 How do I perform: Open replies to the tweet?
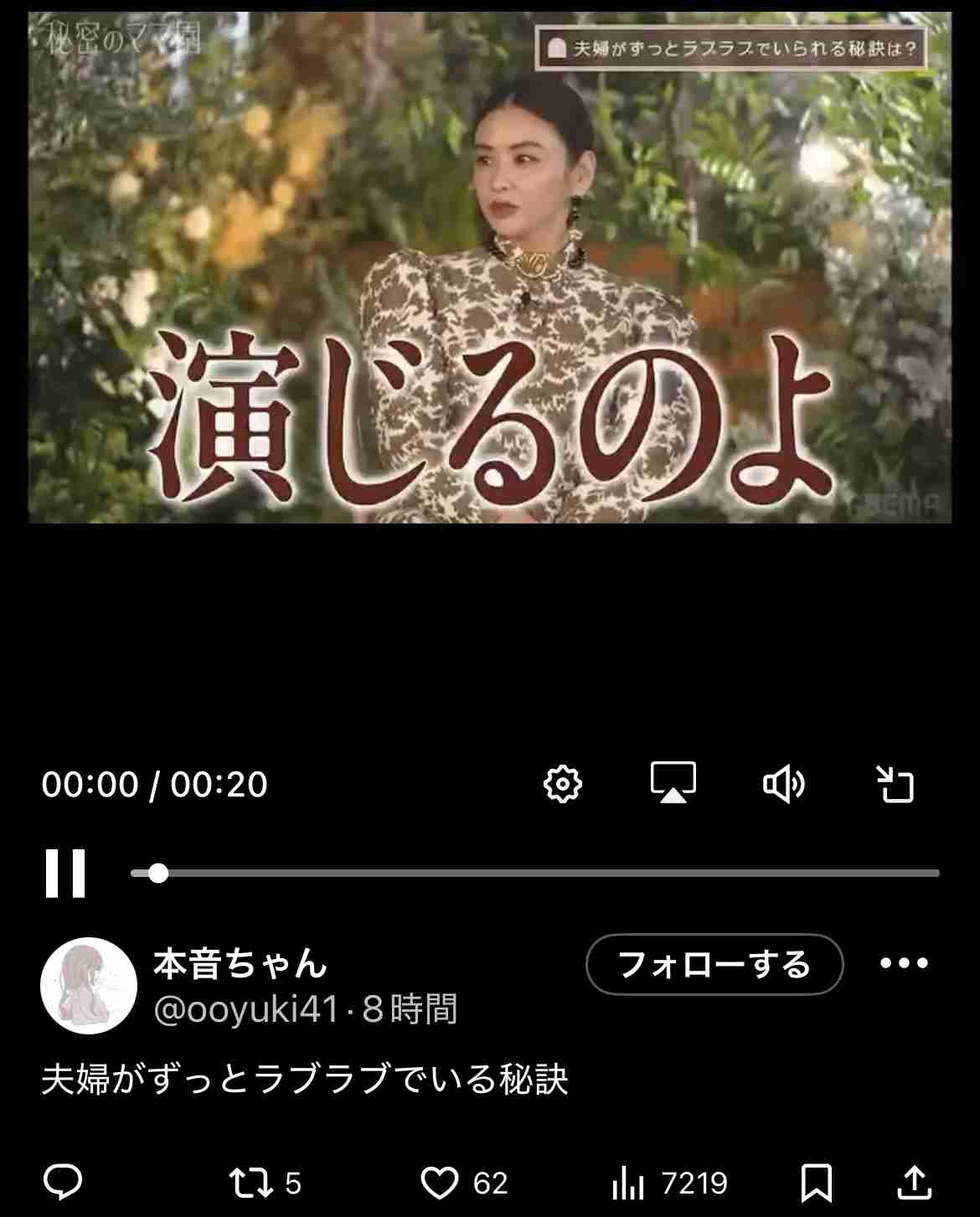click(x=64, y=1184)
